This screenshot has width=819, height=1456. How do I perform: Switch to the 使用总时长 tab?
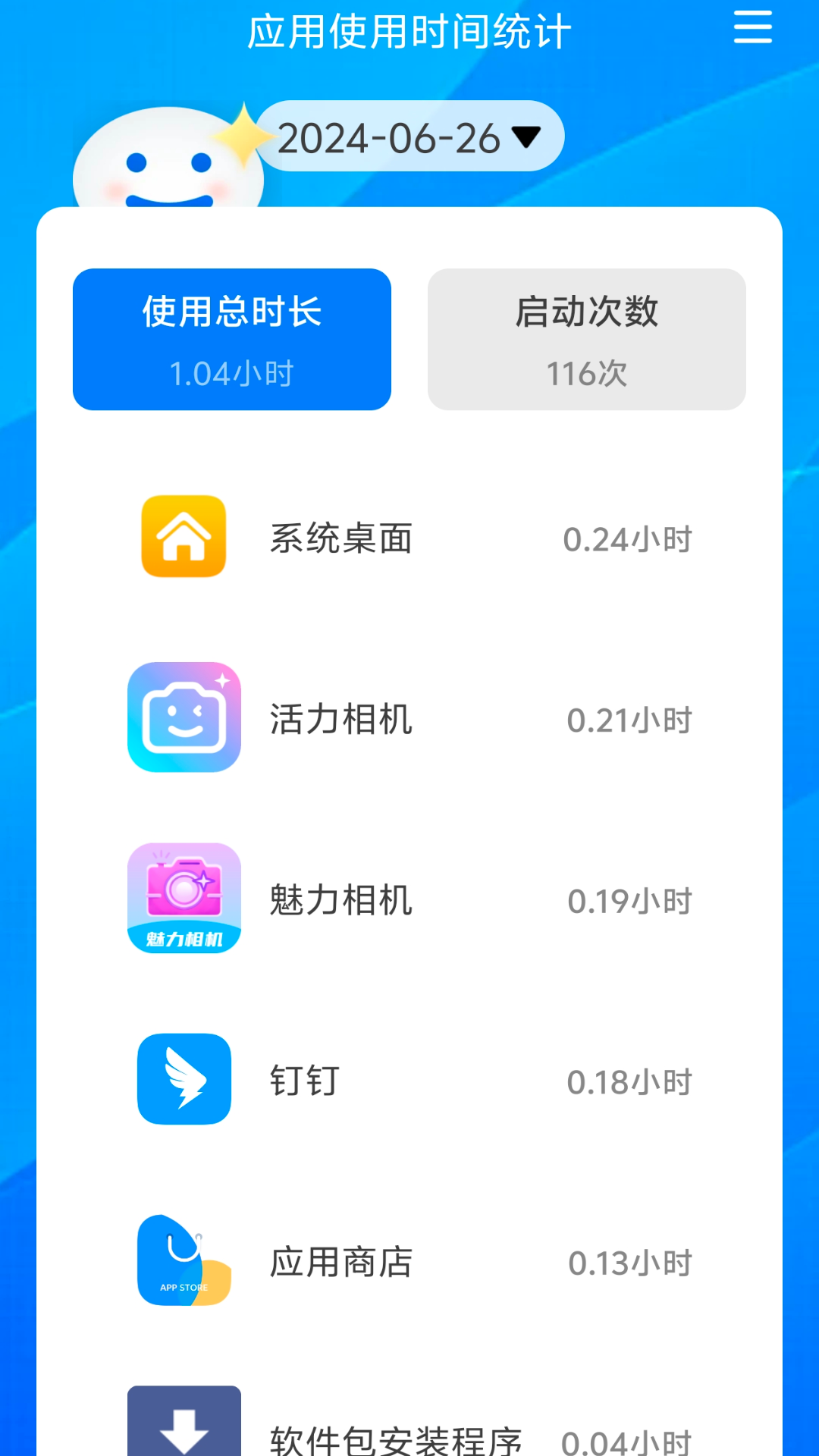point(232,339)
